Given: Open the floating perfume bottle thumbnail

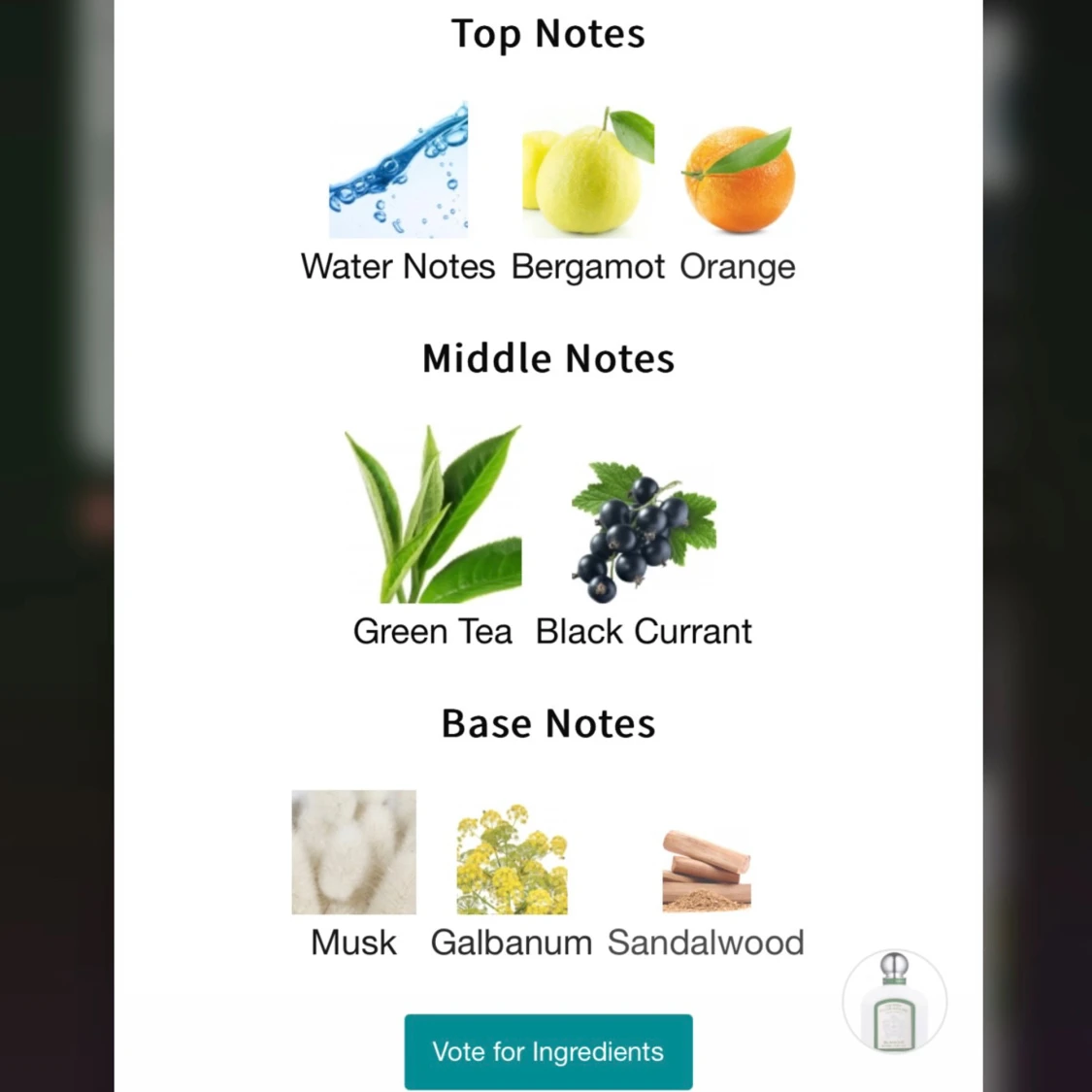Looking at the screenshot, I should pyautogui.click(x=894, y=1002).
